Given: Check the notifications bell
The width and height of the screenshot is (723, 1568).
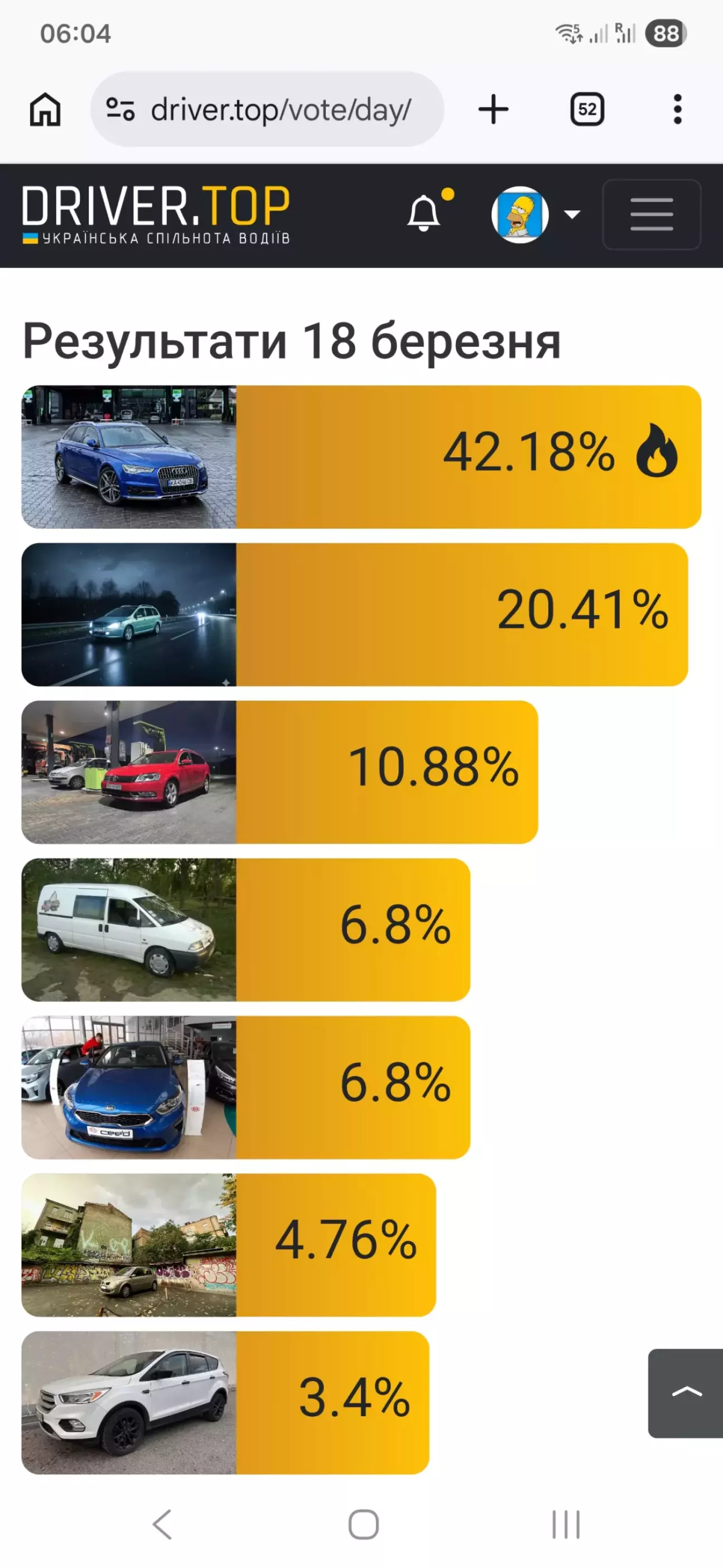Looking at the screenshot, I should [x=424, y=214].
